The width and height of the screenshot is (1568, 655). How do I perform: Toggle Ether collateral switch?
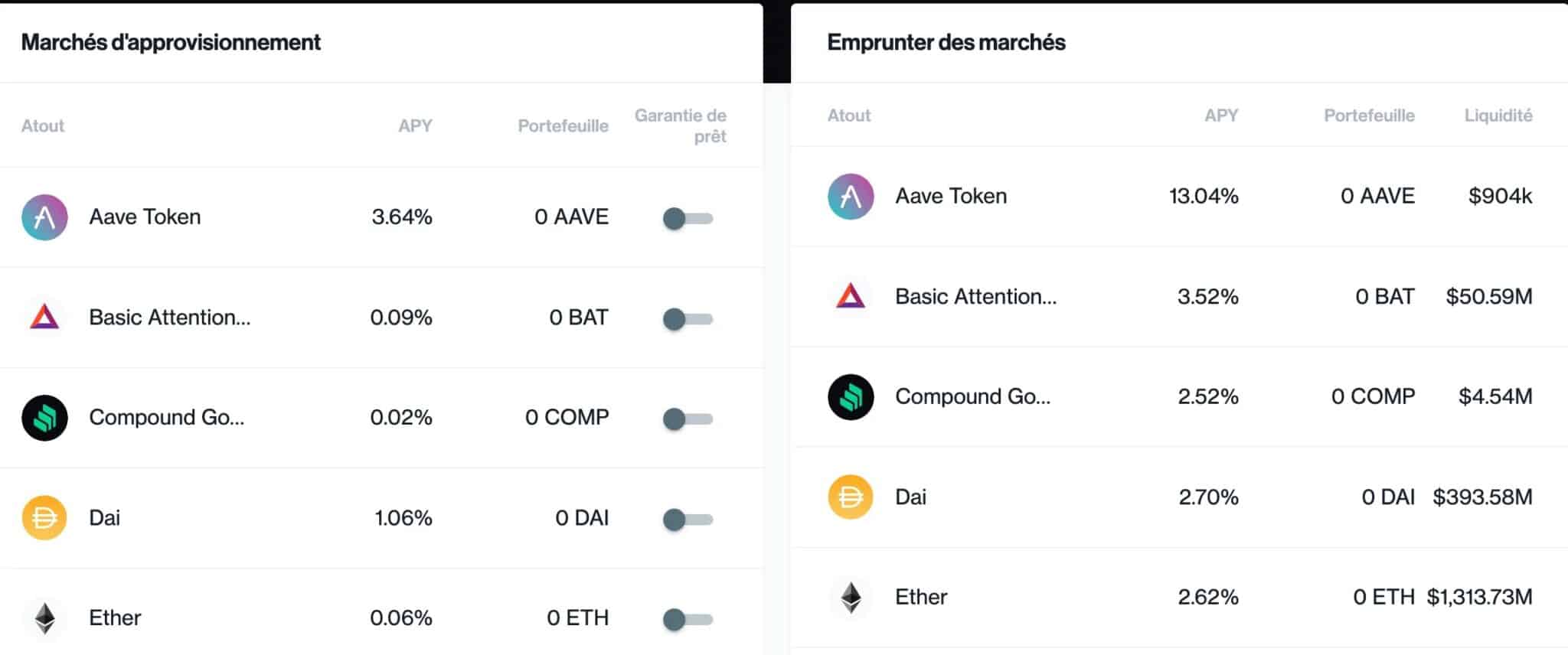[687, 619]
